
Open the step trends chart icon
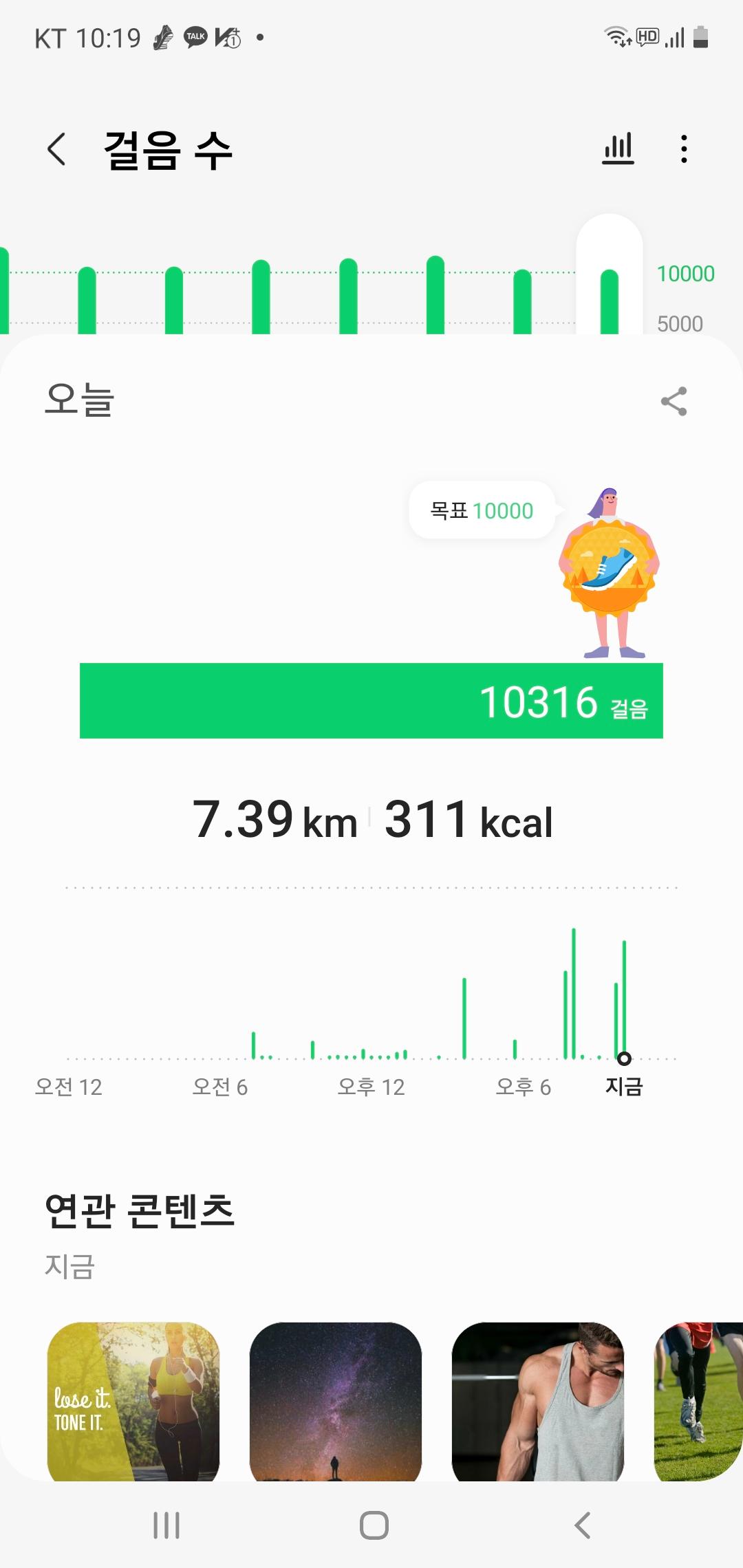point(618,149)
